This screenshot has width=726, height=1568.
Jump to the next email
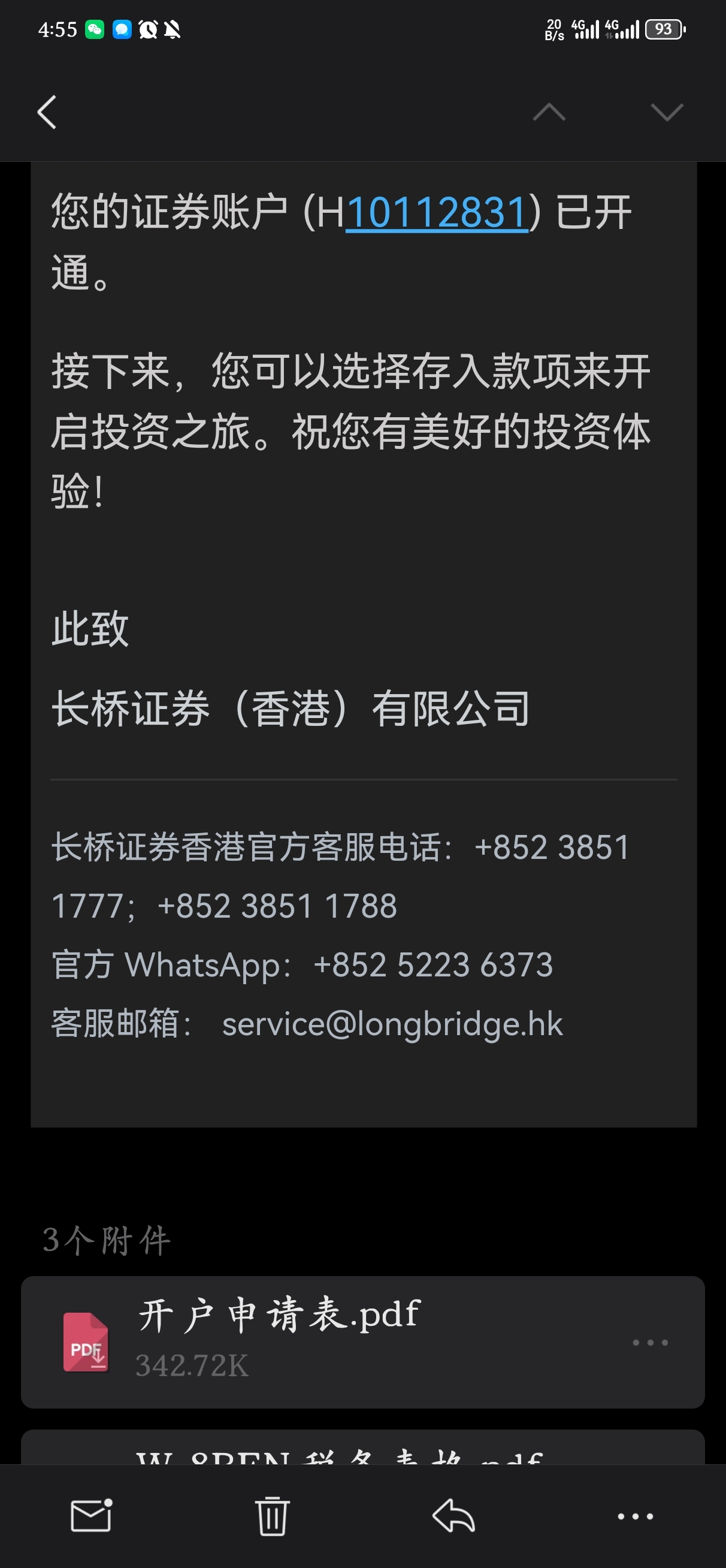tap(667, 112)
